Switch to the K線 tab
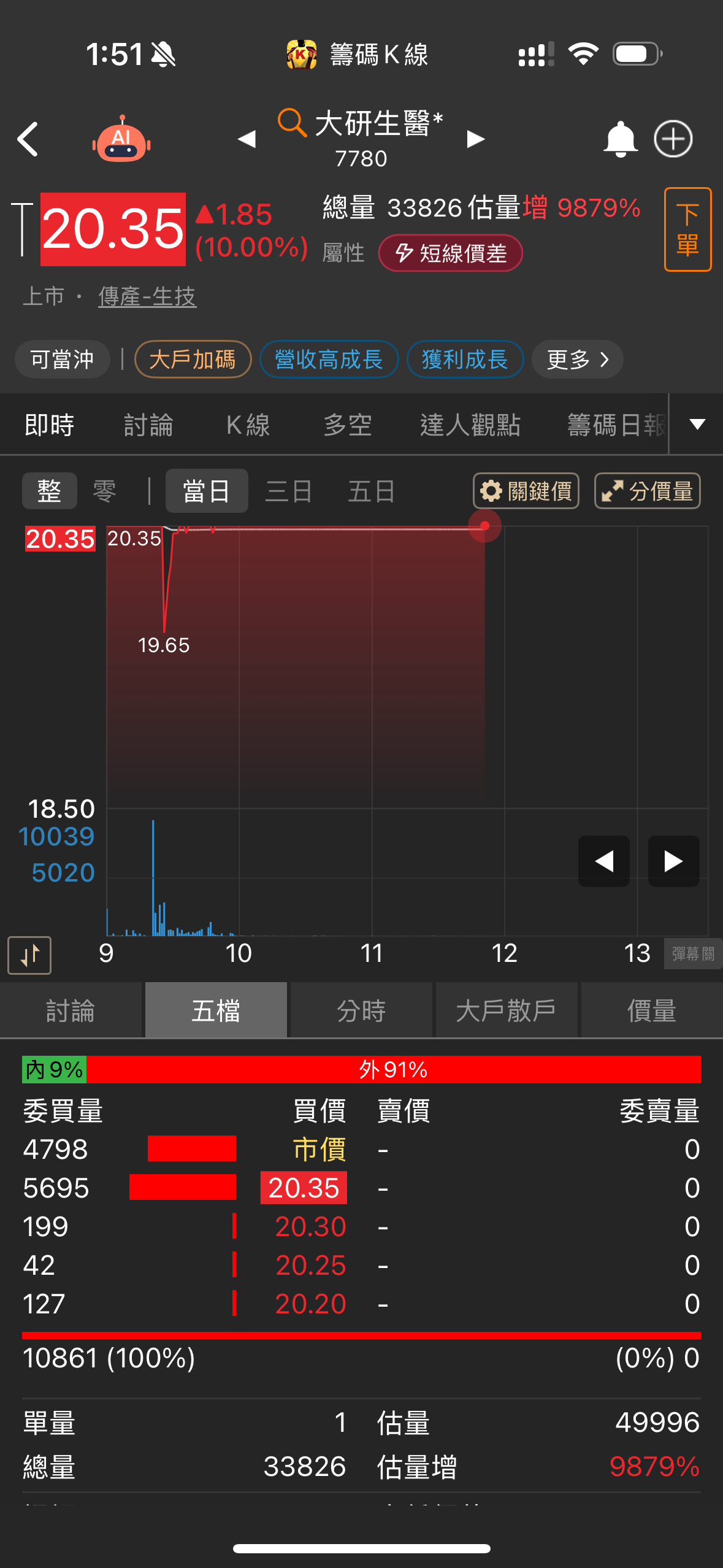Image resolution: width=723 pixels, height=1568 pixels. [x=248, y=424]
